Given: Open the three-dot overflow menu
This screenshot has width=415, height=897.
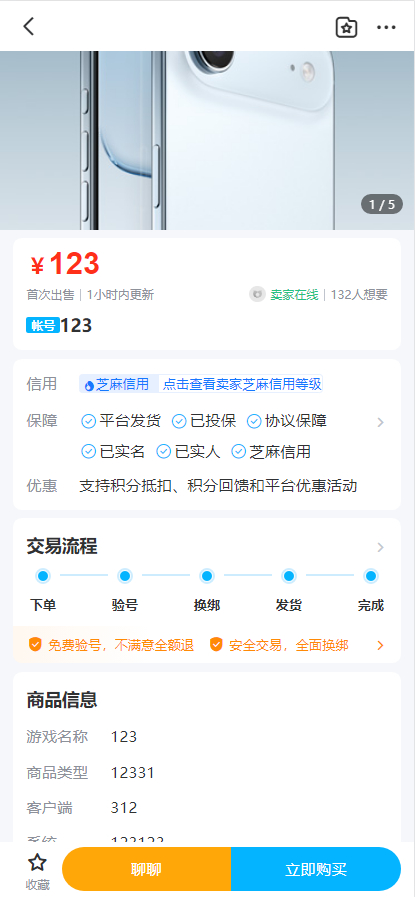Looking at the screenshot, I should (386, 27).
